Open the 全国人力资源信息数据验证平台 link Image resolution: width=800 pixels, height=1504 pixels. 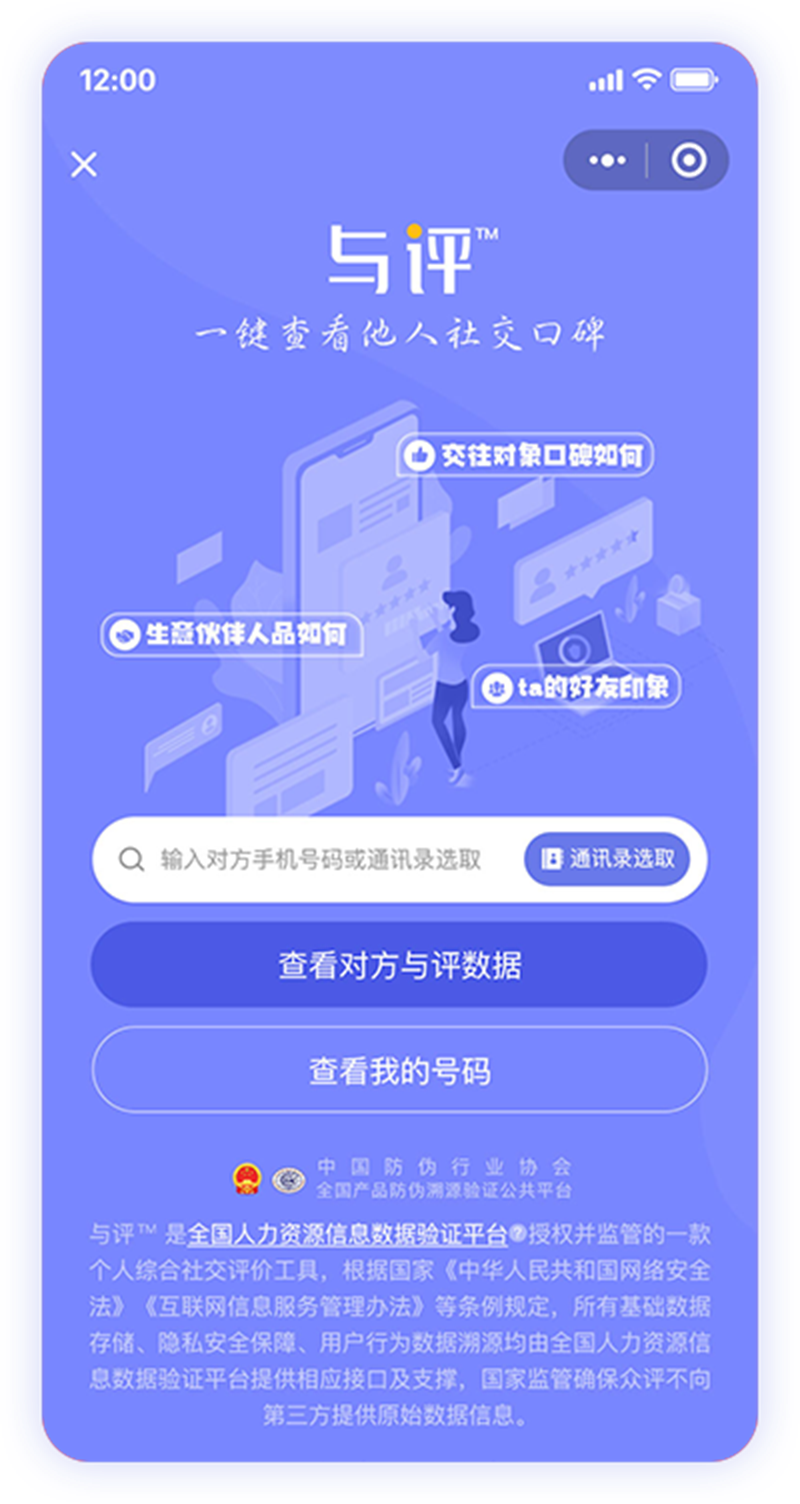coord(348,1234)
